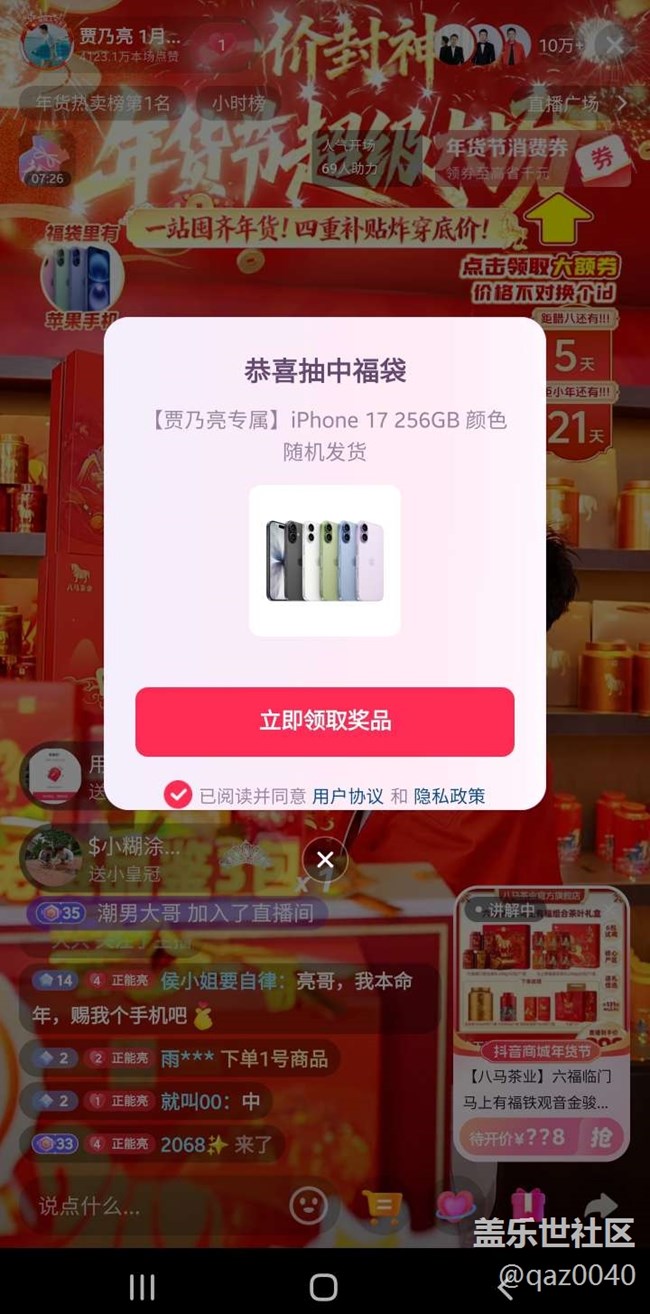Grab the 八马茶业 product with 抢 button
This screenshot has height=1314, width=650.
599,1137
